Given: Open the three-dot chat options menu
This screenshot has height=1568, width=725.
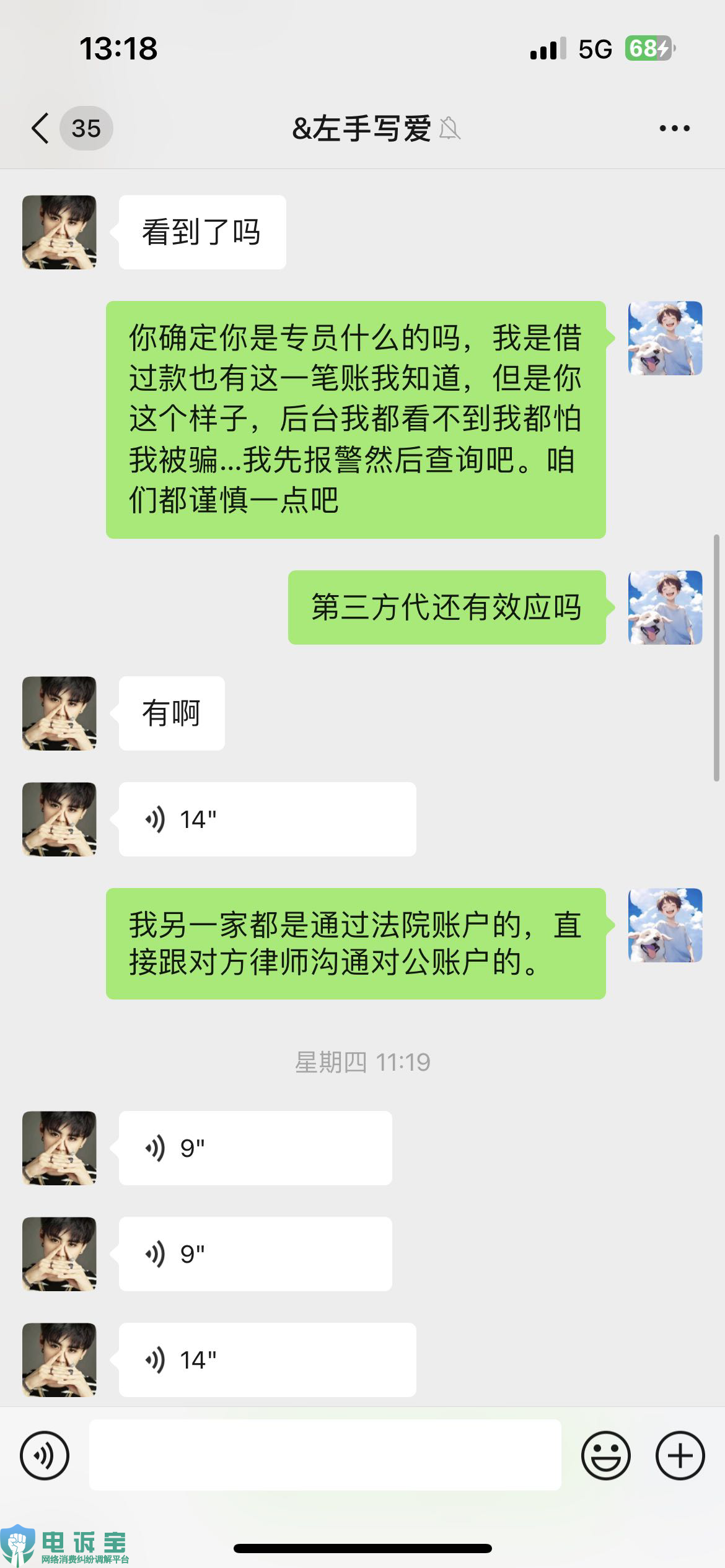Looking at the screenshot, I should tap(674, 129).
